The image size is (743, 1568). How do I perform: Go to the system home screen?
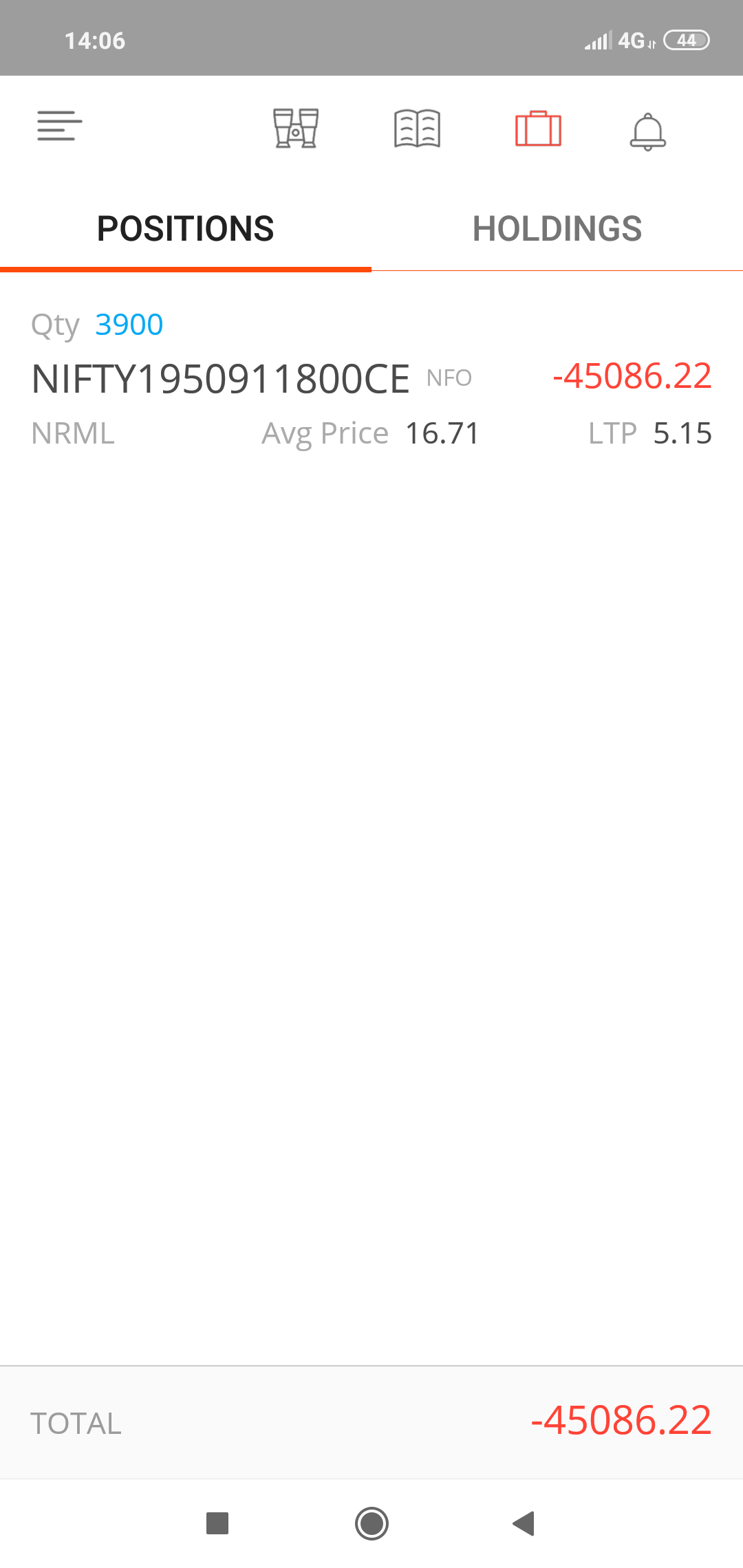pyautogui.click(x=371, y=1523)
